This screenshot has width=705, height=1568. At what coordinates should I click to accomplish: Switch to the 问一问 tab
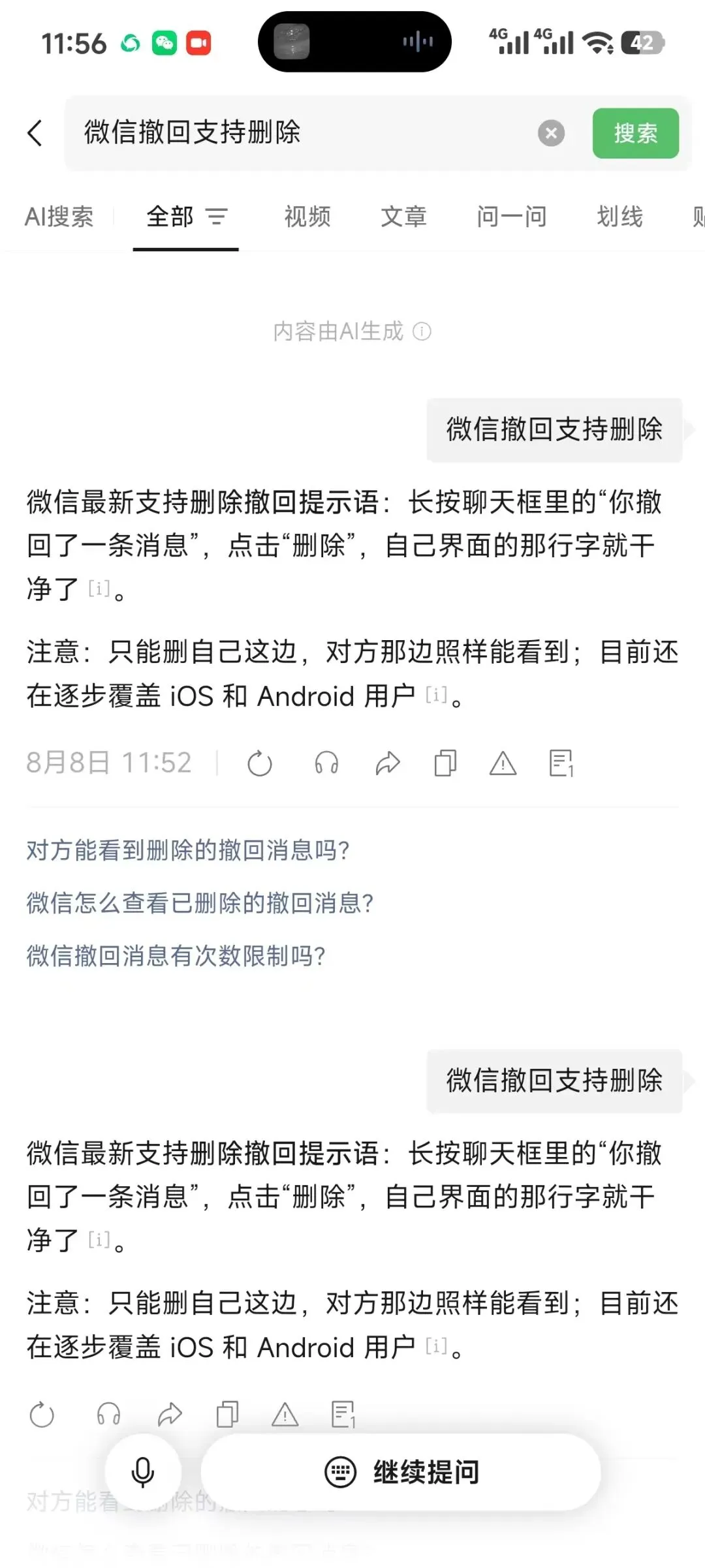pyautogui.click(x=511, y=216)
